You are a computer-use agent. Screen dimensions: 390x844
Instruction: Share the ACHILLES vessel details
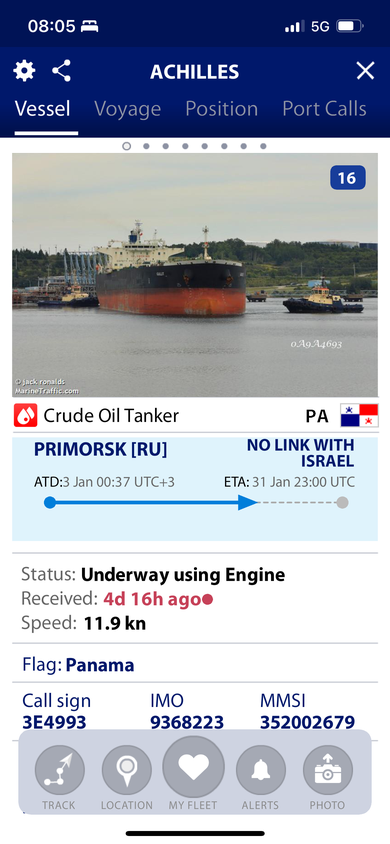61,71
